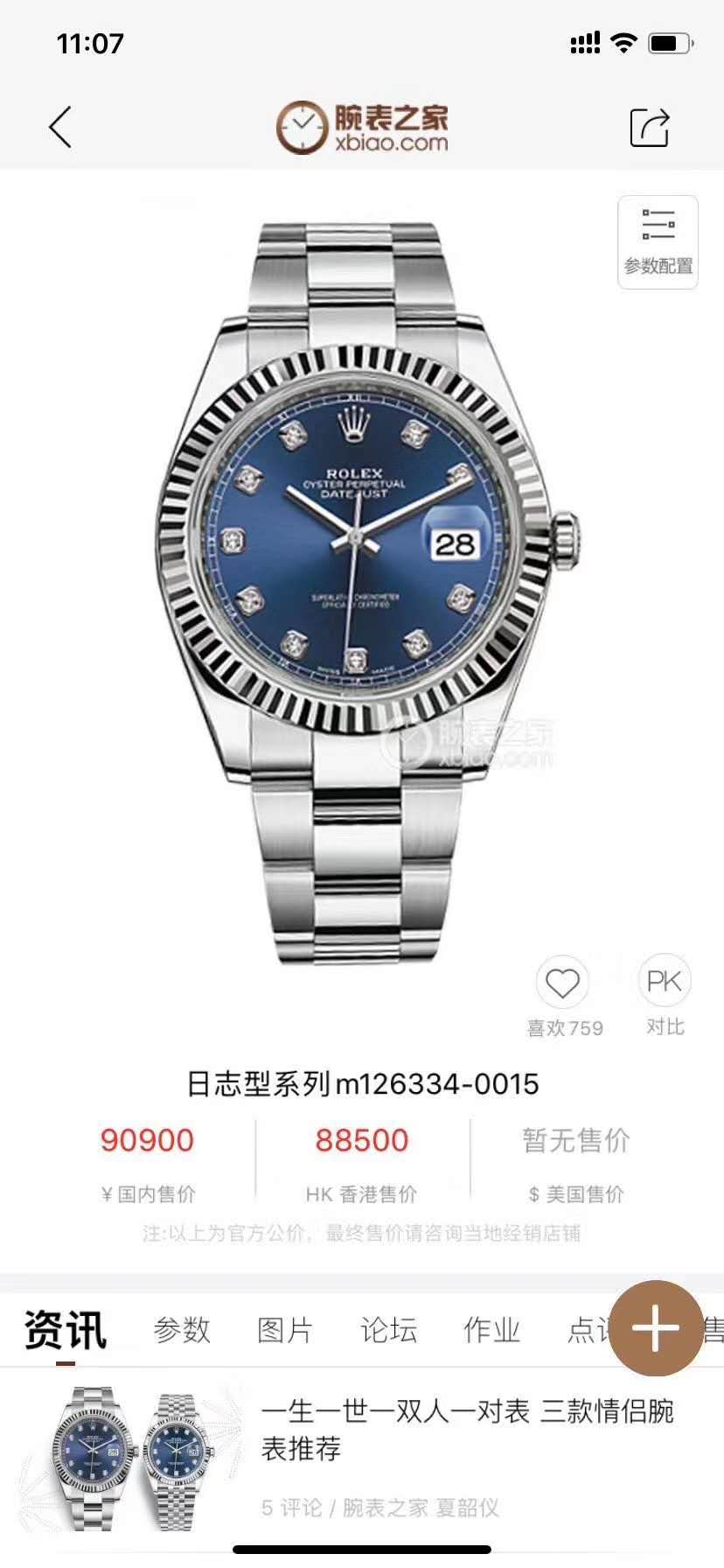Open the article 一生一世一双人一对表

tap(467, 1430)
